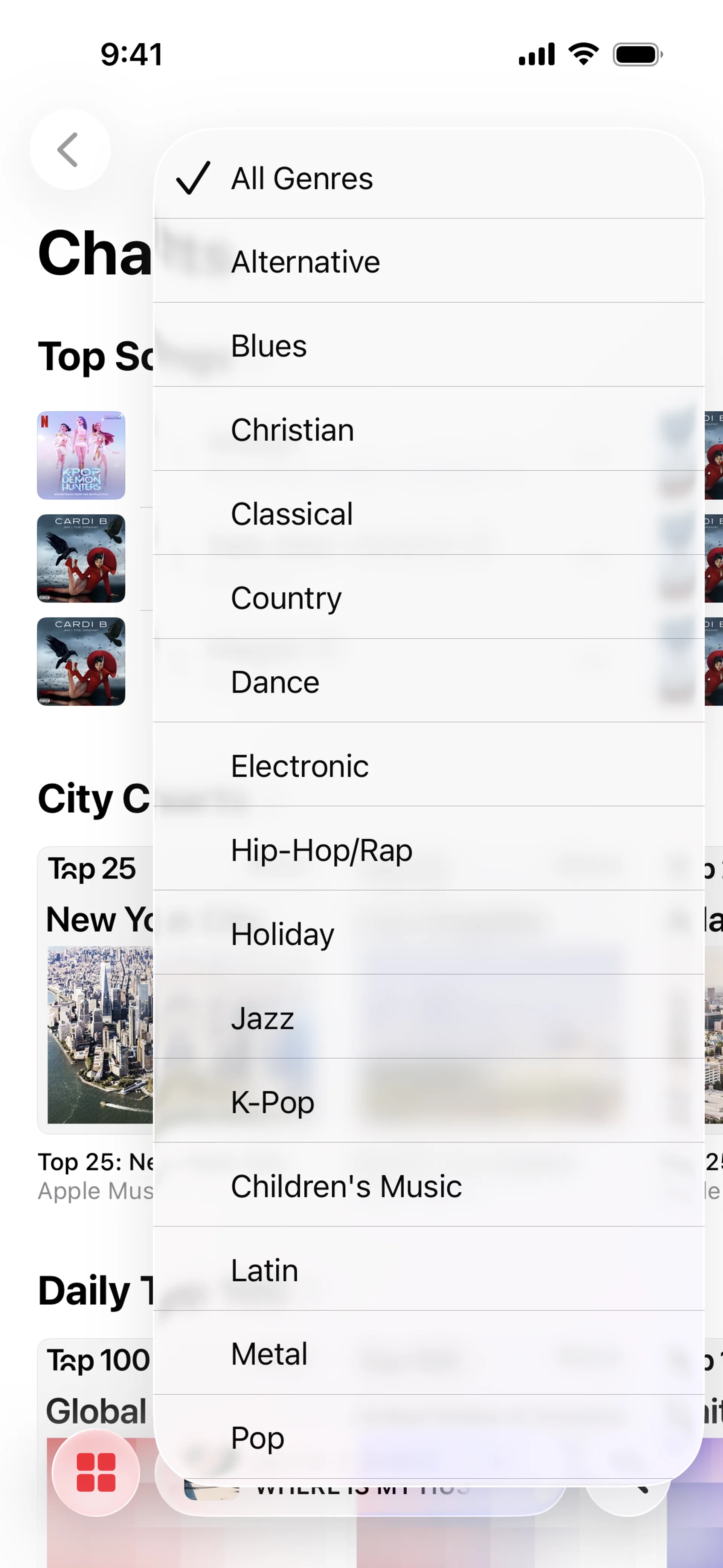Go back using the back arrow
Viewport: 723px width, 1568px height.
pos(69,149)
